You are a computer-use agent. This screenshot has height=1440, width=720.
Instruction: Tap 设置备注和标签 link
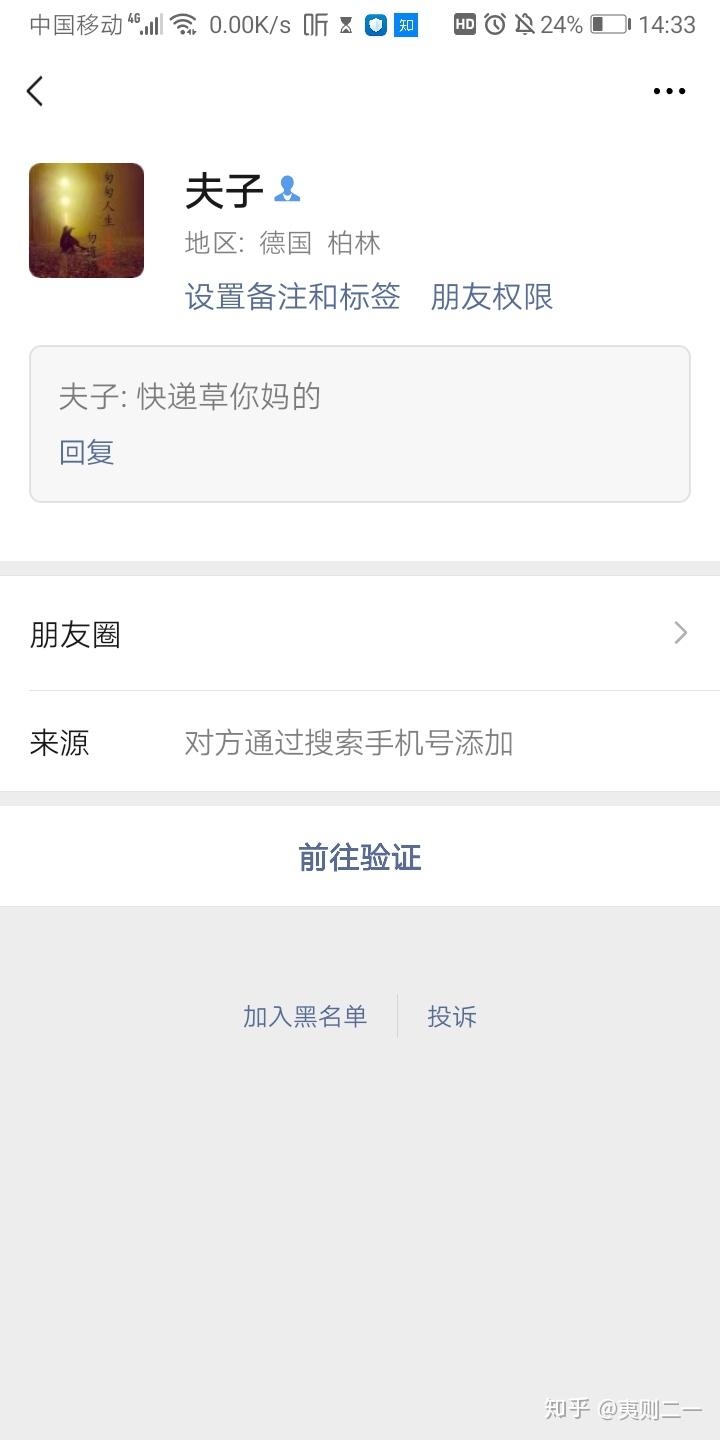[292, 297]
